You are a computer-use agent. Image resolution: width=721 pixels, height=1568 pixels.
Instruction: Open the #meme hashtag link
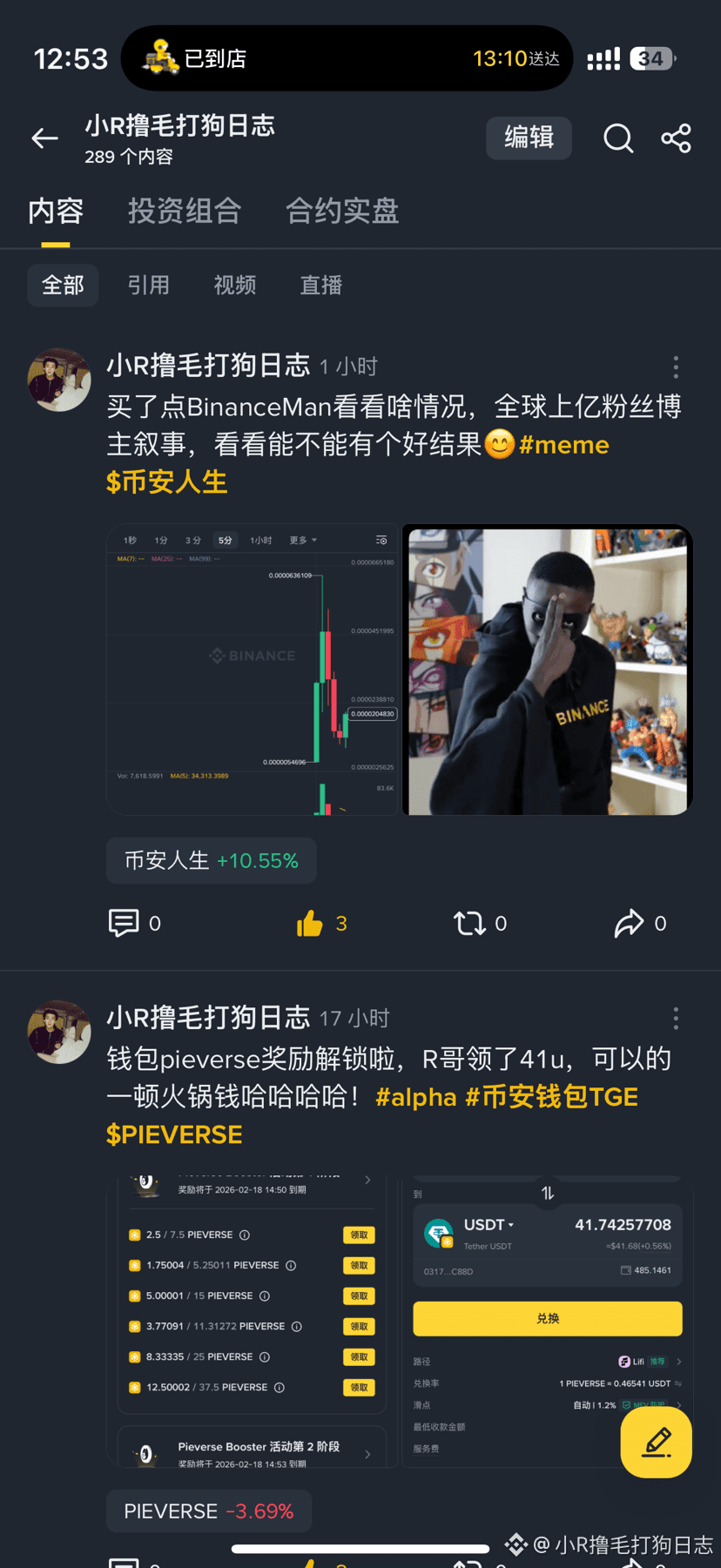coord(563,445)
